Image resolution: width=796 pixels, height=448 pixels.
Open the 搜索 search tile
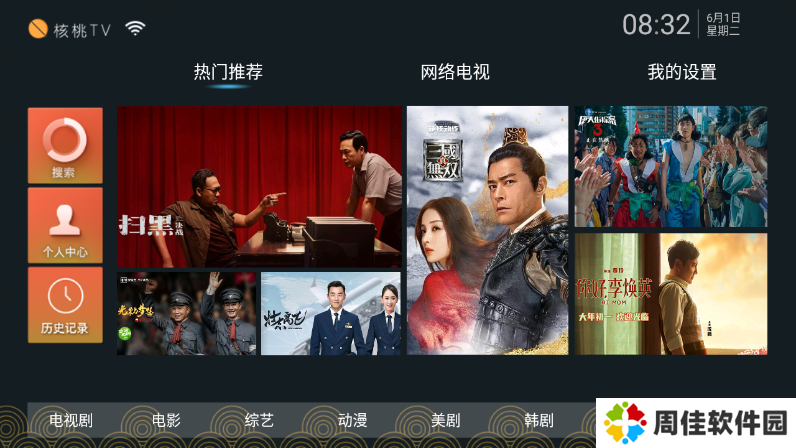tap(65, 146)
